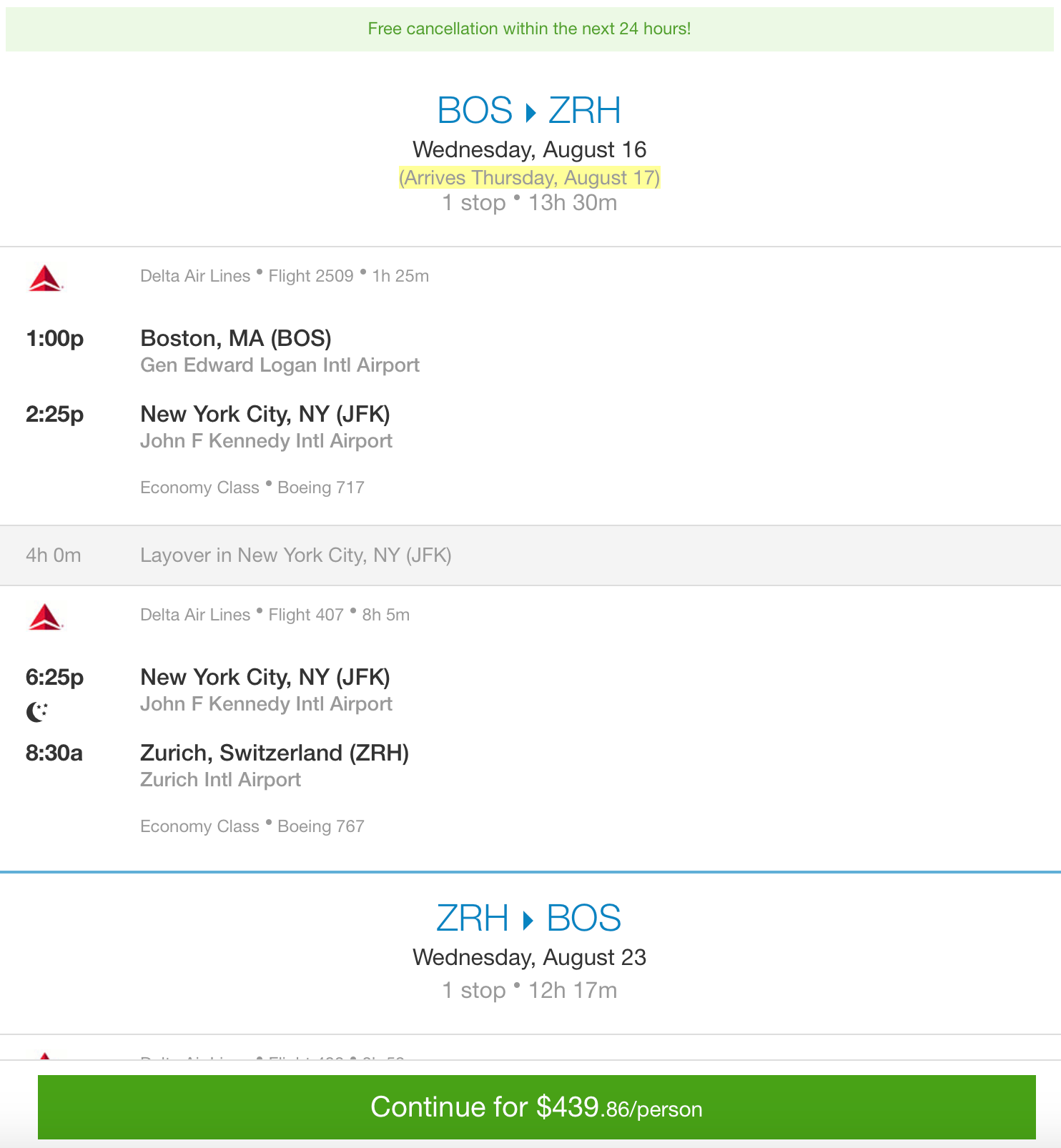1061x1148 pixels.
Task: Continue for $439.86 per person
Action: click(536, 1107)
